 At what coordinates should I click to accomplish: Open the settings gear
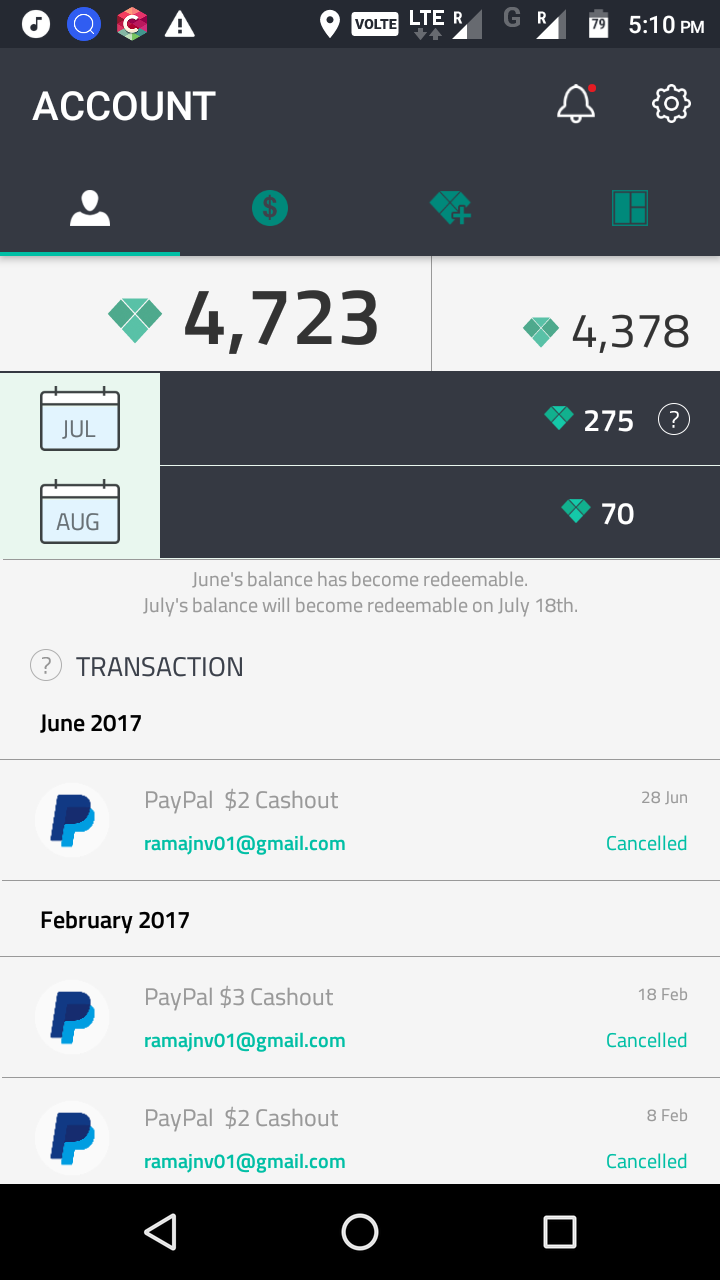(x=671, y=104)
